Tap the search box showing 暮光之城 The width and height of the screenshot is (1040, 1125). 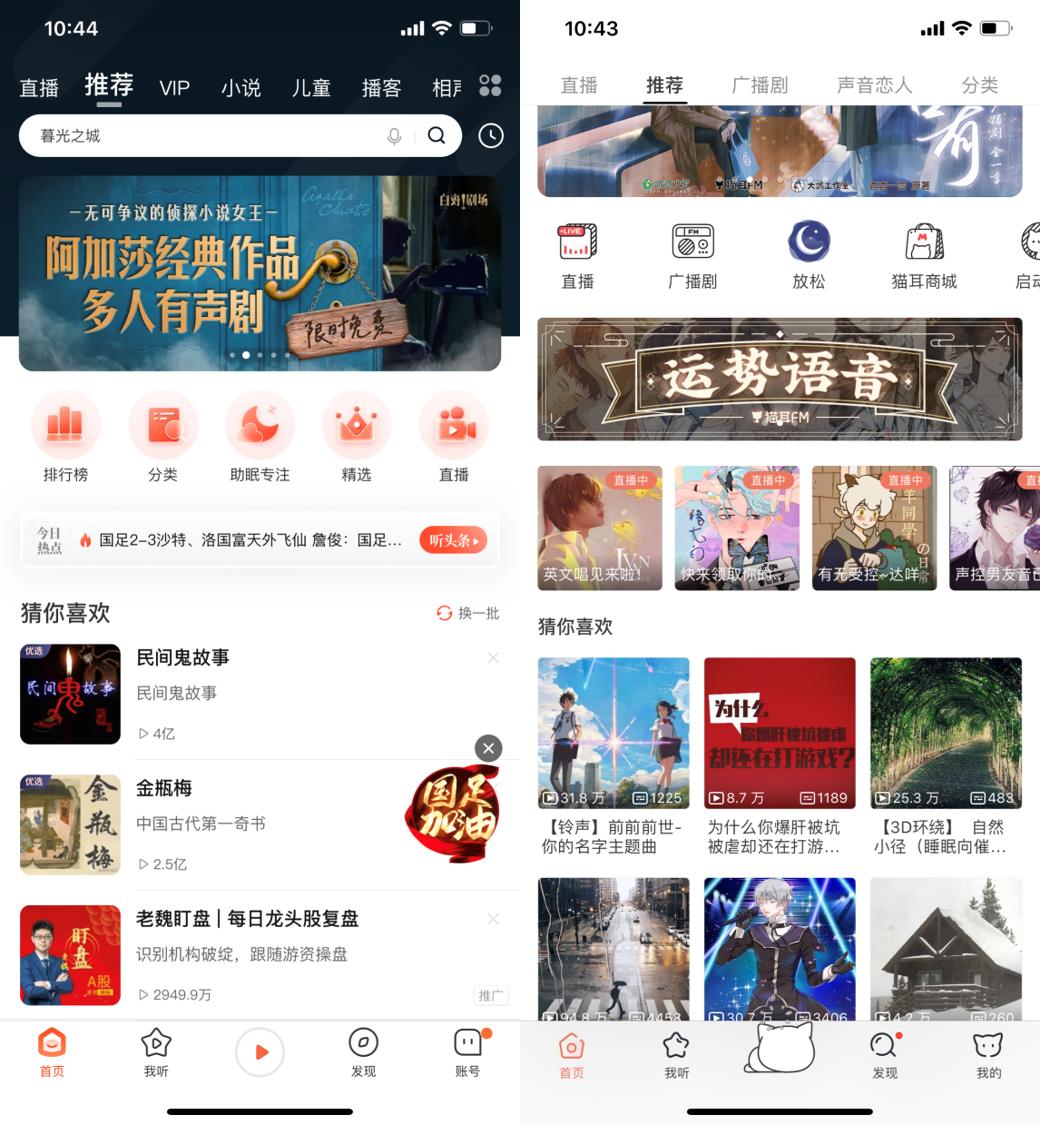coord(240,136)
